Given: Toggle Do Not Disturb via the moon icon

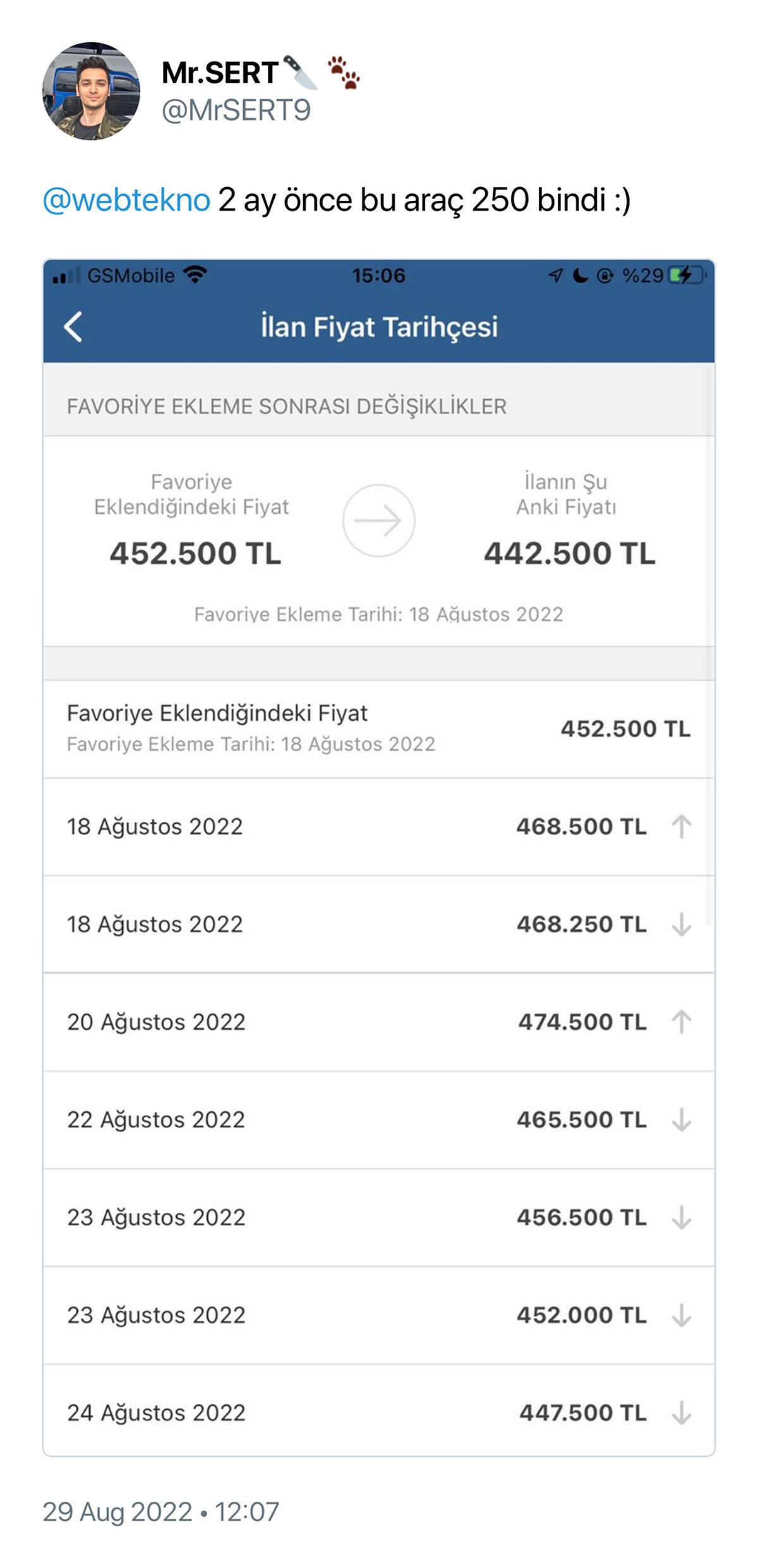Looking at the screenshot, I should pos(581,274).
